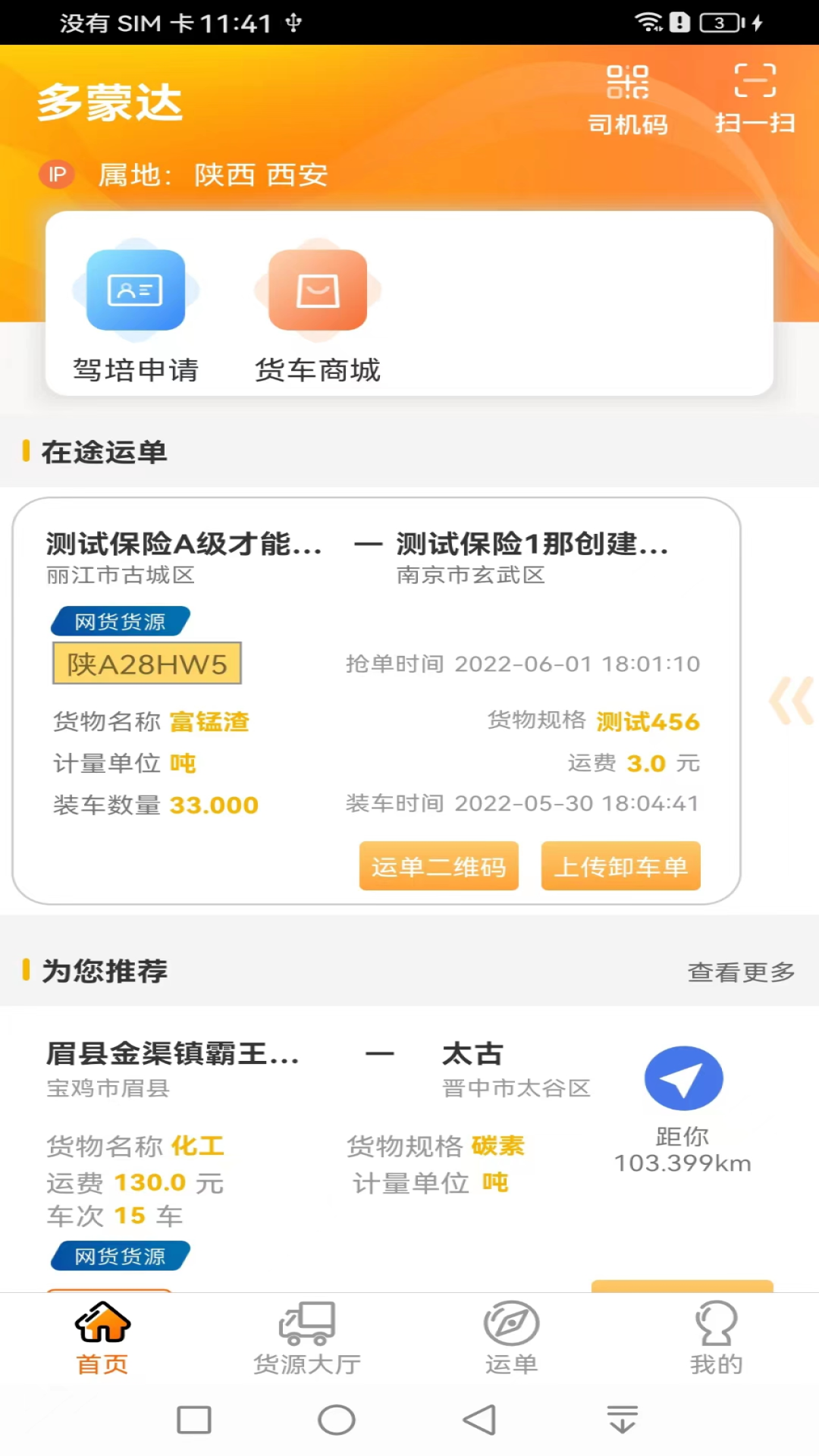Tap the 运单 compass icon in bottom bar
819x1456 pixels.
pos(511,1324)
